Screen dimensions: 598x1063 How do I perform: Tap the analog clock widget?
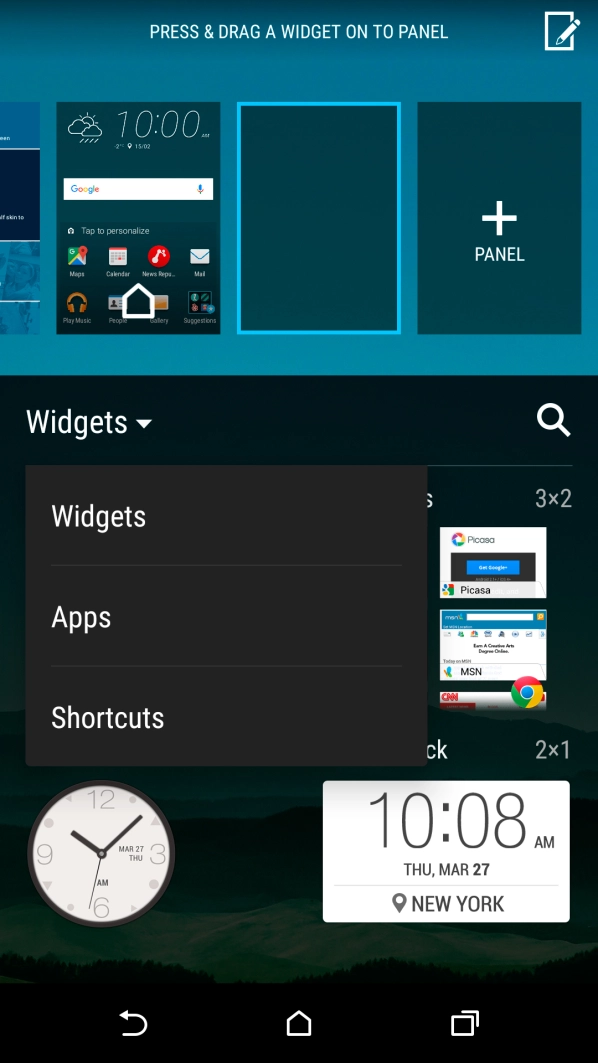click(102, 854)
